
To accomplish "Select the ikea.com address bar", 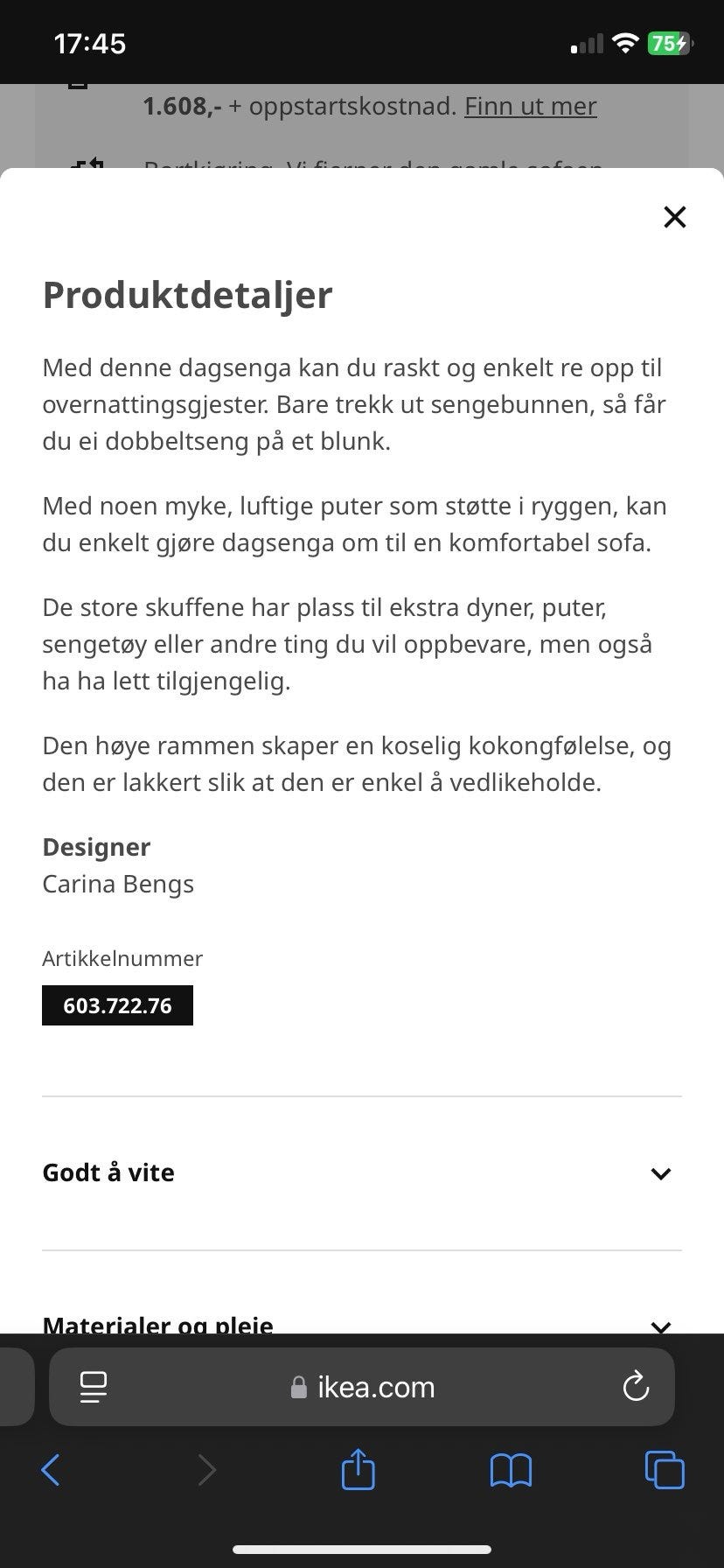I will (376, 1387).
